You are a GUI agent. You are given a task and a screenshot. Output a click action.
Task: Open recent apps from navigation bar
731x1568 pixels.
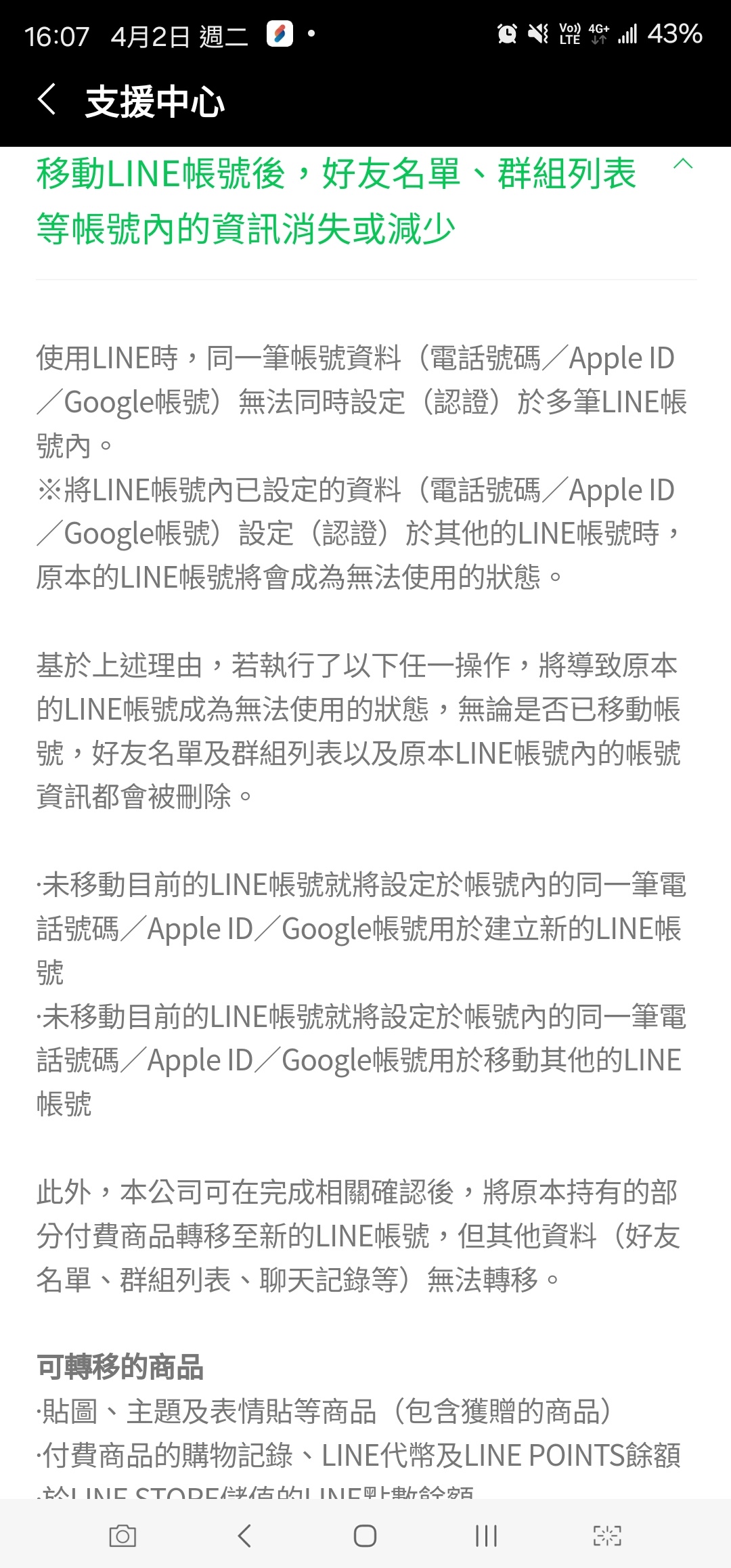pyautogui.click(x=486, y=1536)
